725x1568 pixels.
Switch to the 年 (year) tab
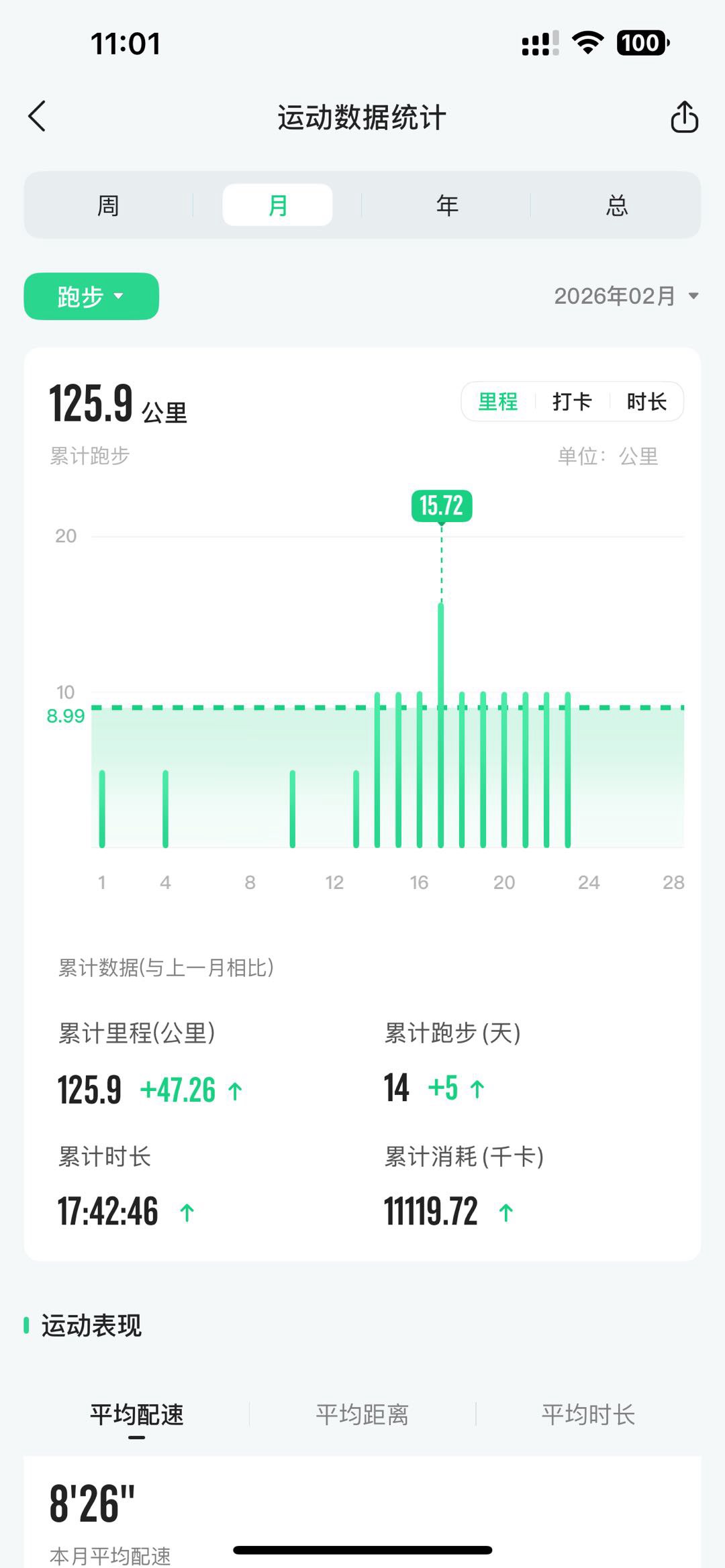pos(447,205)
